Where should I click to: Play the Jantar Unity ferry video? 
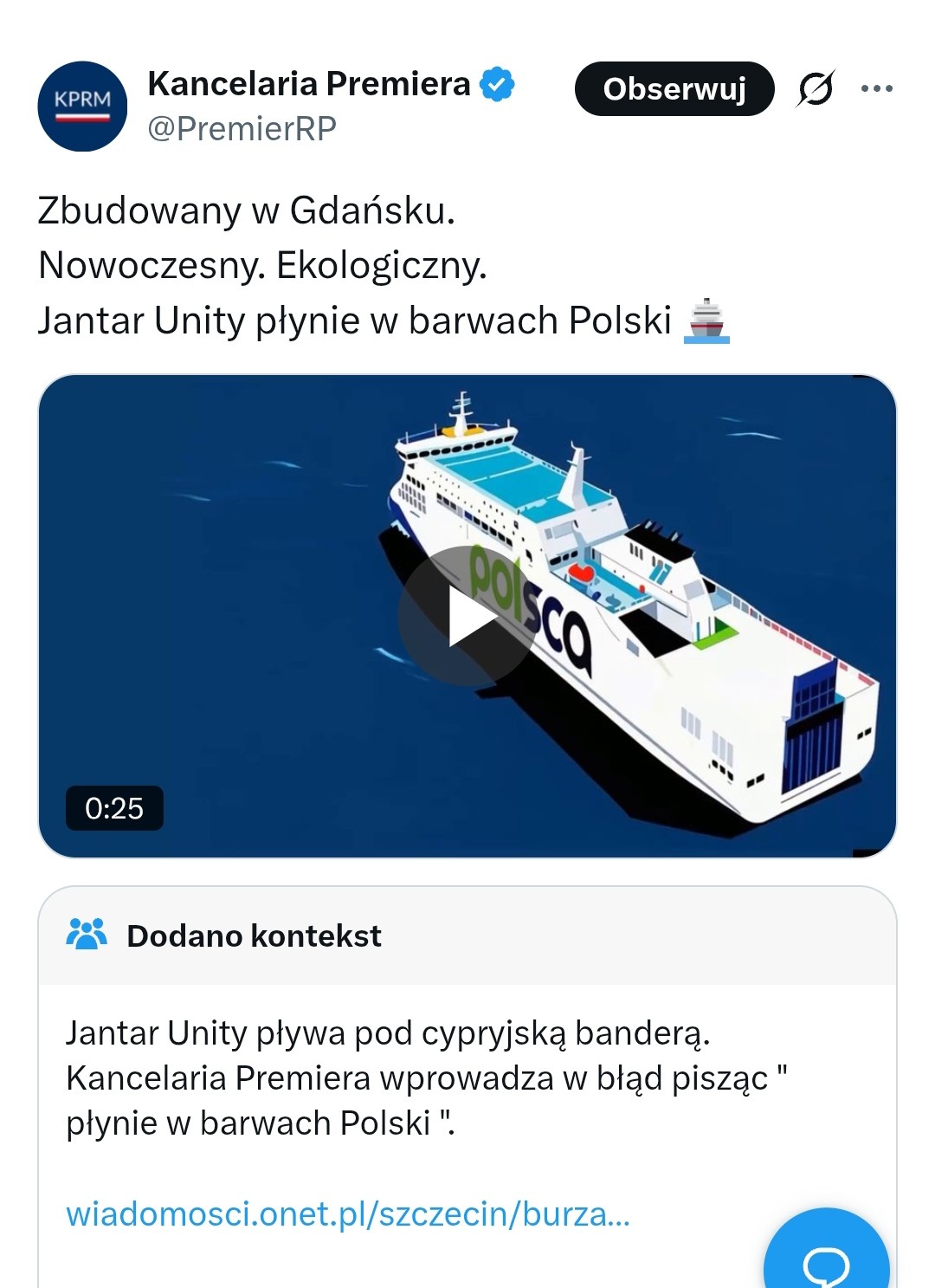tap(467, 616)
